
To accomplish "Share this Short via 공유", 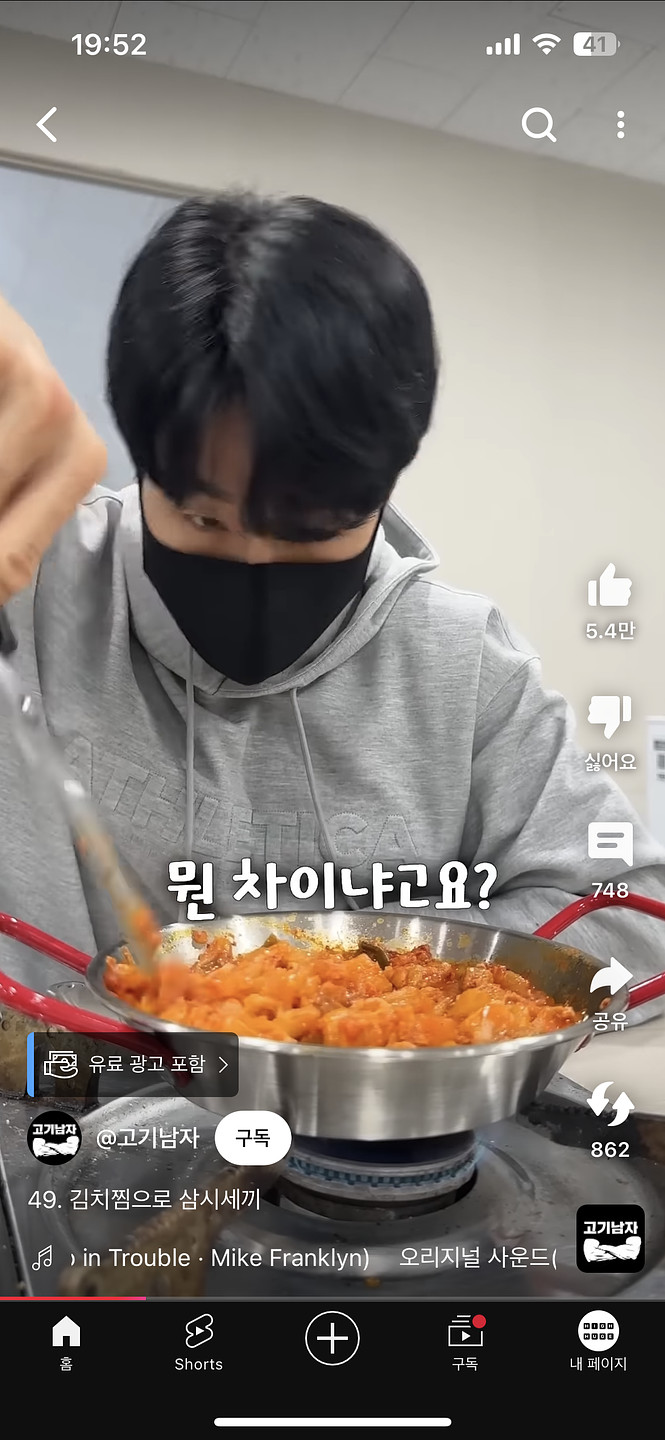I will point(609,978).
